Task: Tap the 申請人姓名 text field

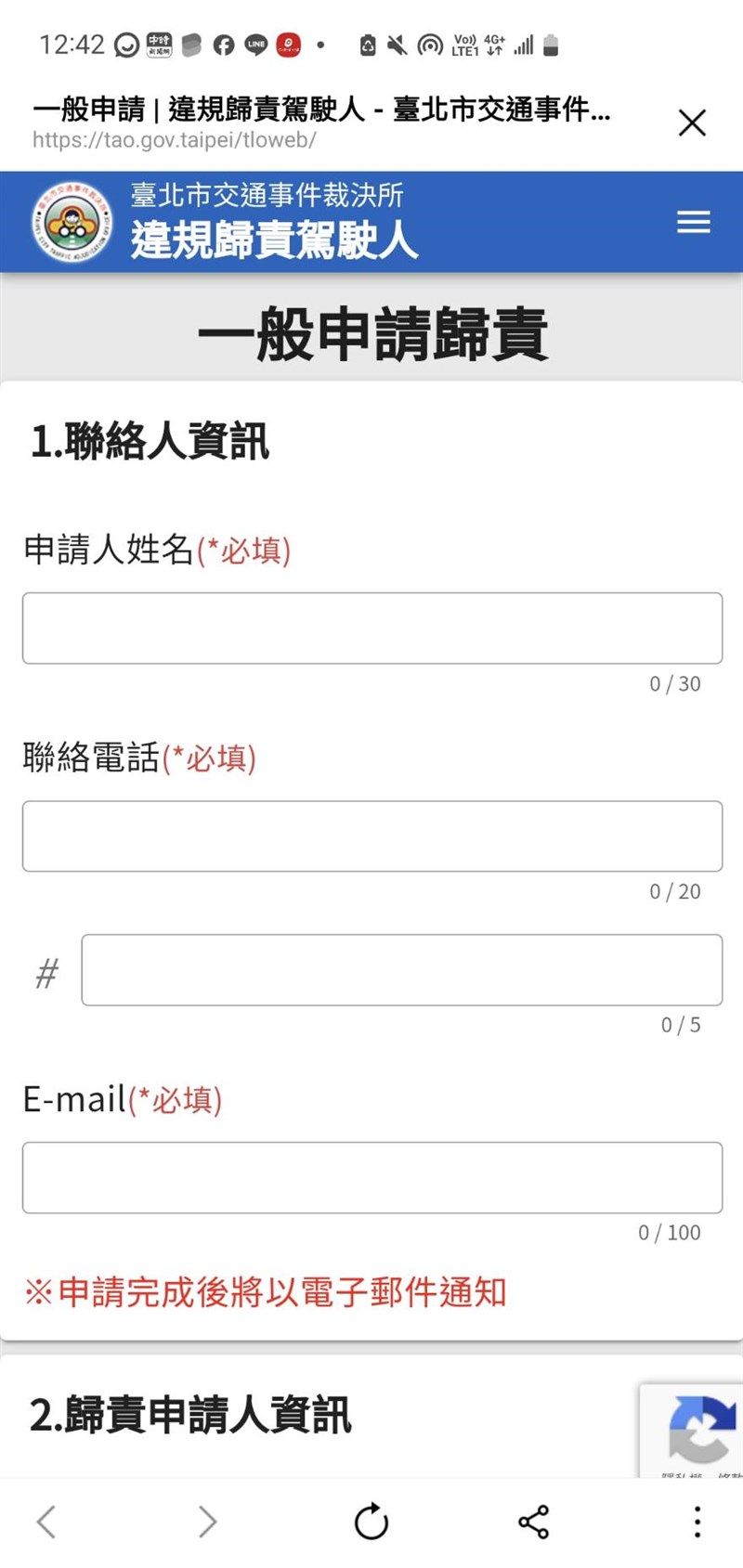Action: click(x=371, y=628)
